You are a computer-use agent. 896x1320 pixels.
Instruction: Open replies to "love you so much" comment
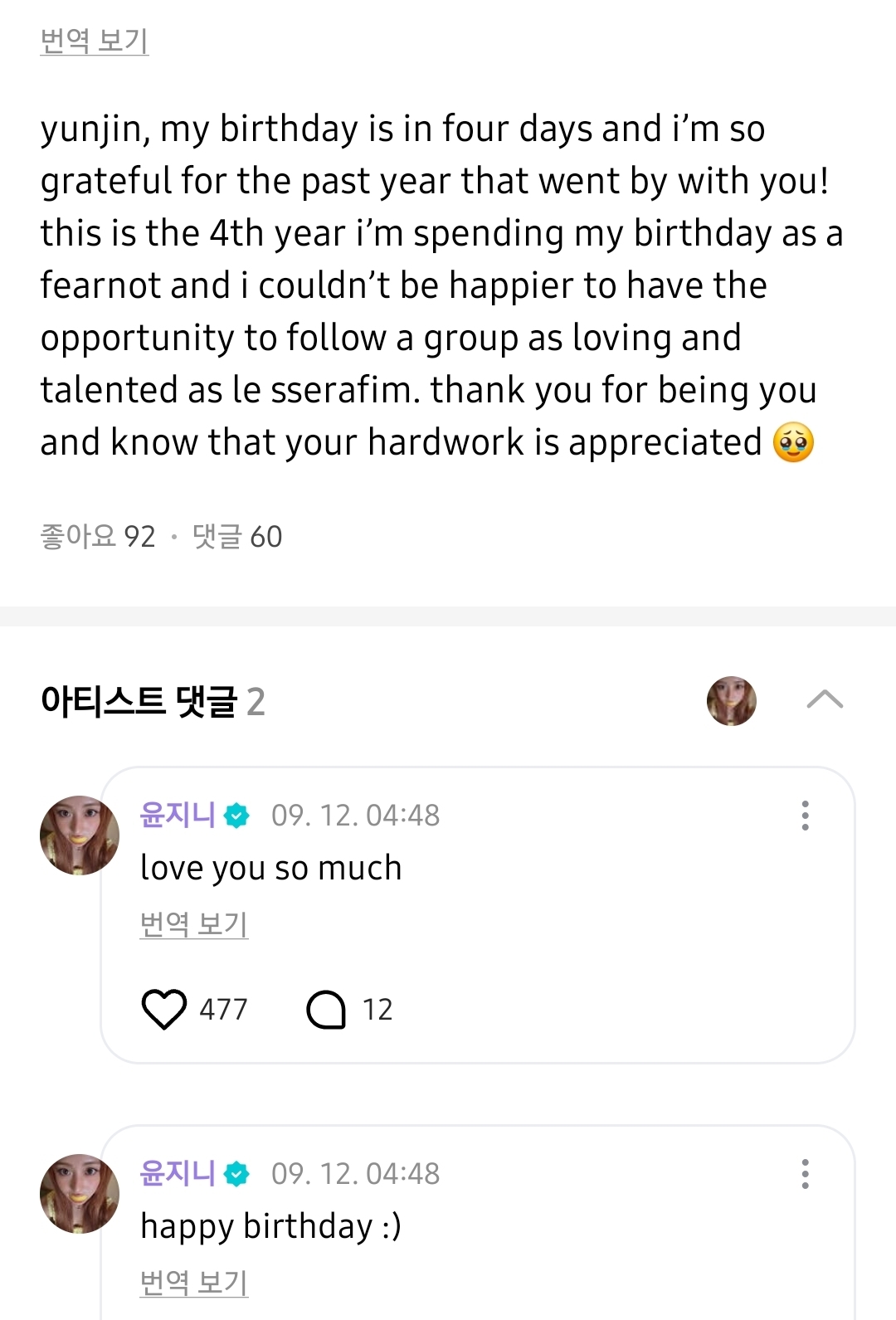click(x=326, y=1009)
